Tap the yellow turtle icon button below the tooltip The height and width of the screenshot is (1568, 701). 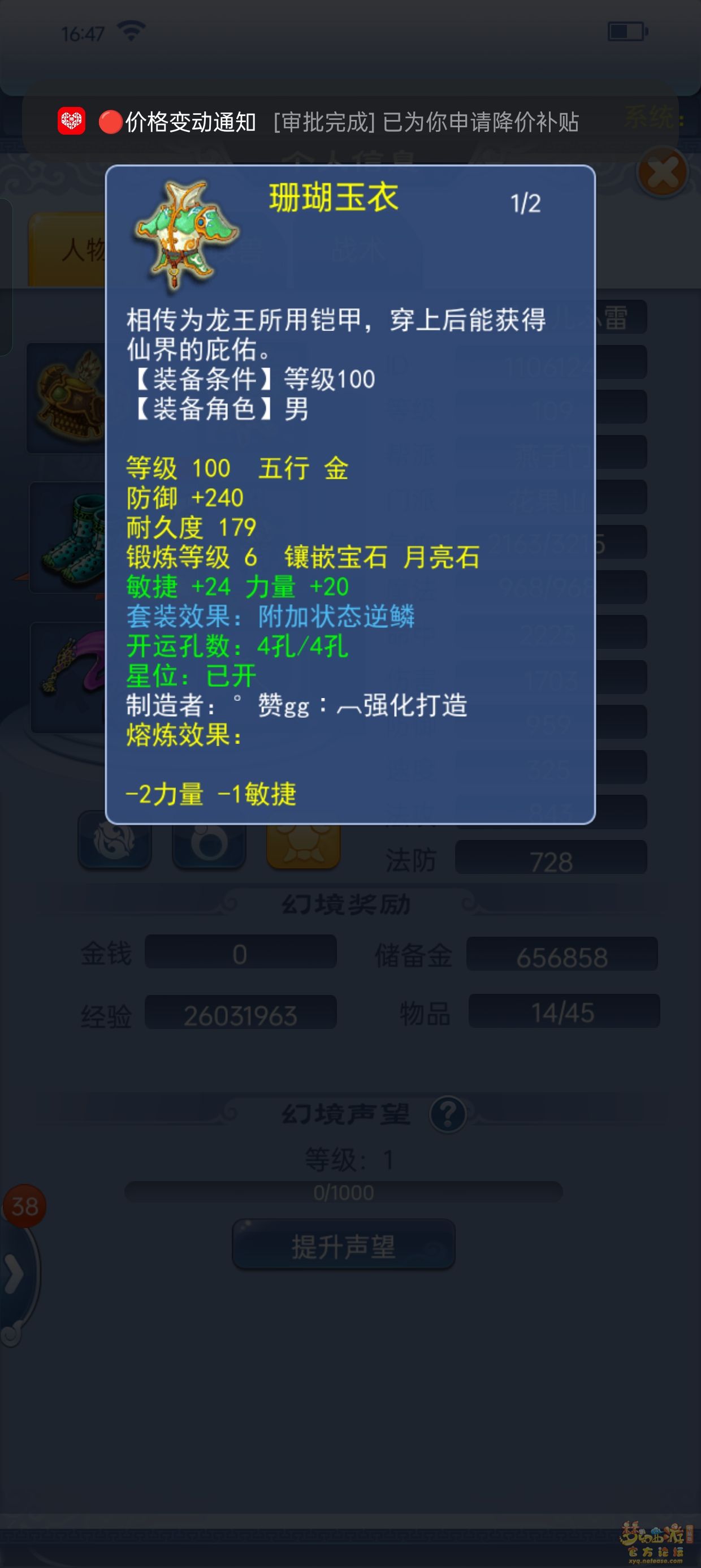pos(303,846)
